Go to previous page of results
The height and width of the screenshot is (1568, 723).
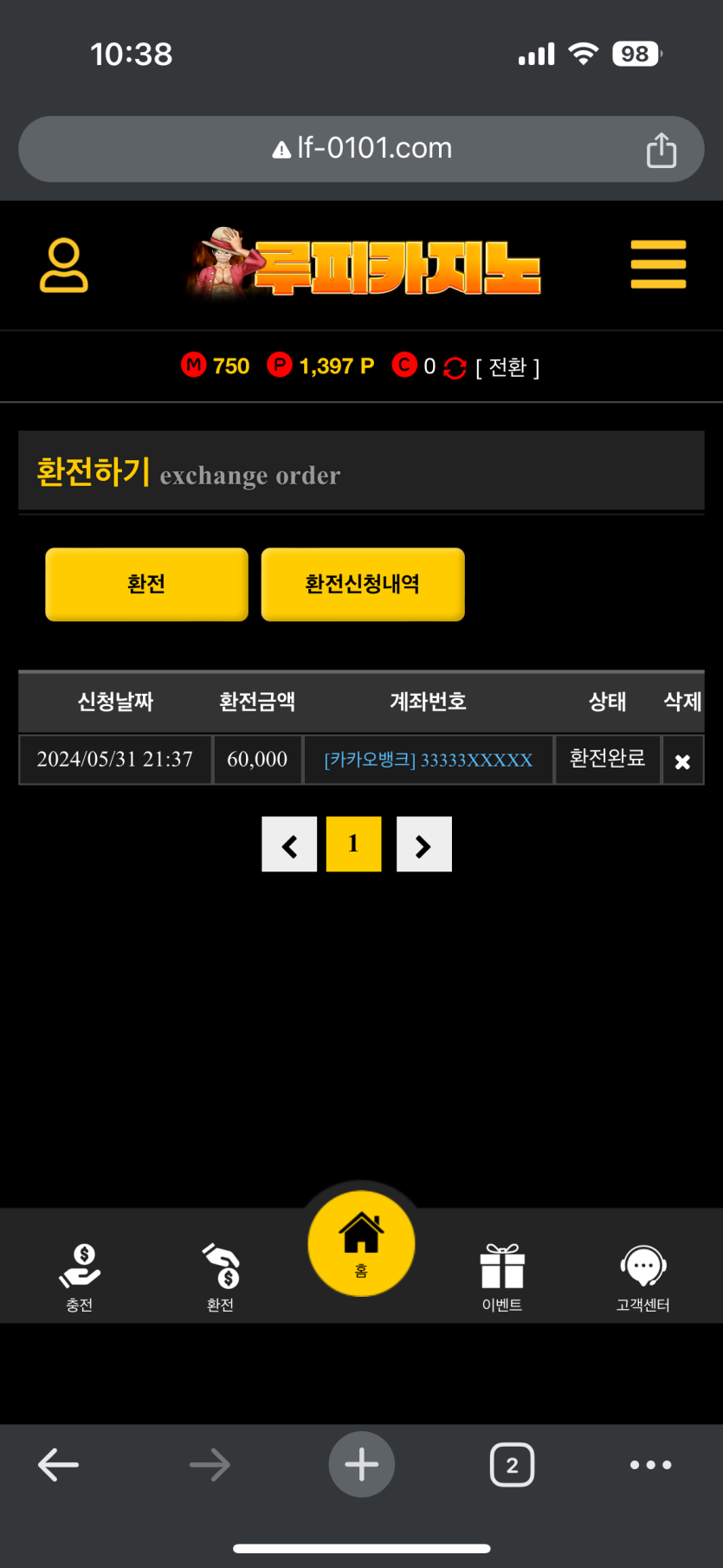coord(289,845)
